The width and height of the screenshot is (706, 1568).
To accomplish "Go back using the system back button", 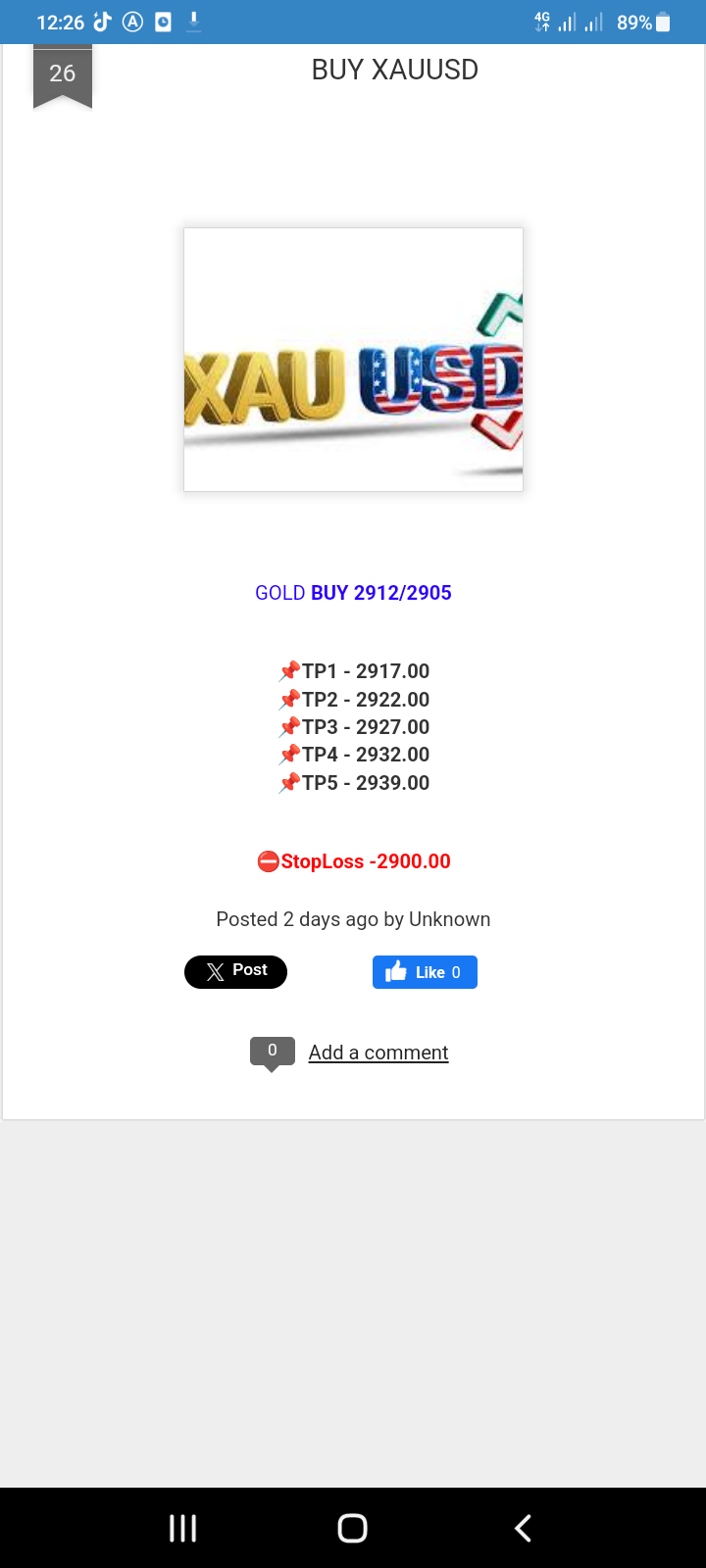I will click(x=523, y=1528).
